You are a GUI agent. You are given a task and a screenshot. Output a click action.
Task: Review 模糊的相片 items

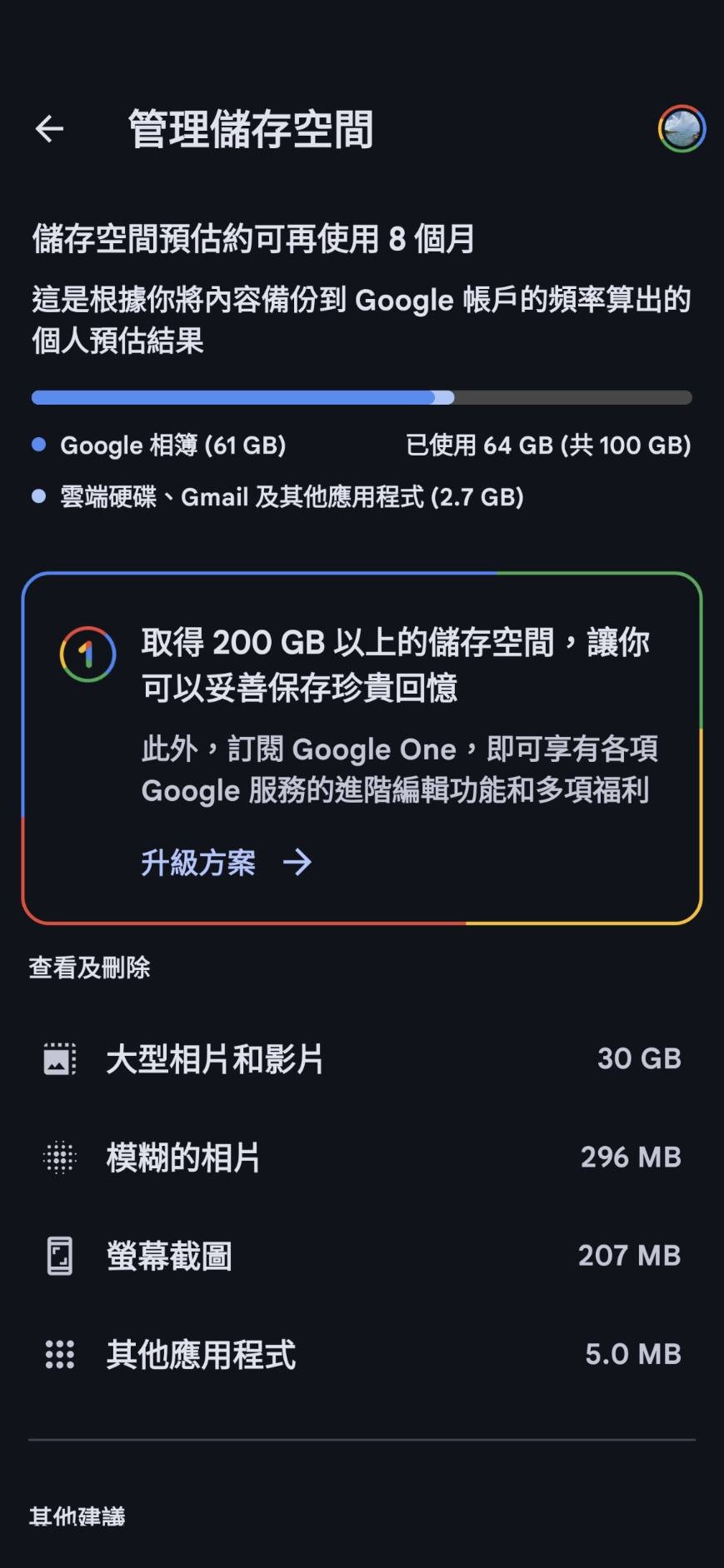coord(362,1157)
